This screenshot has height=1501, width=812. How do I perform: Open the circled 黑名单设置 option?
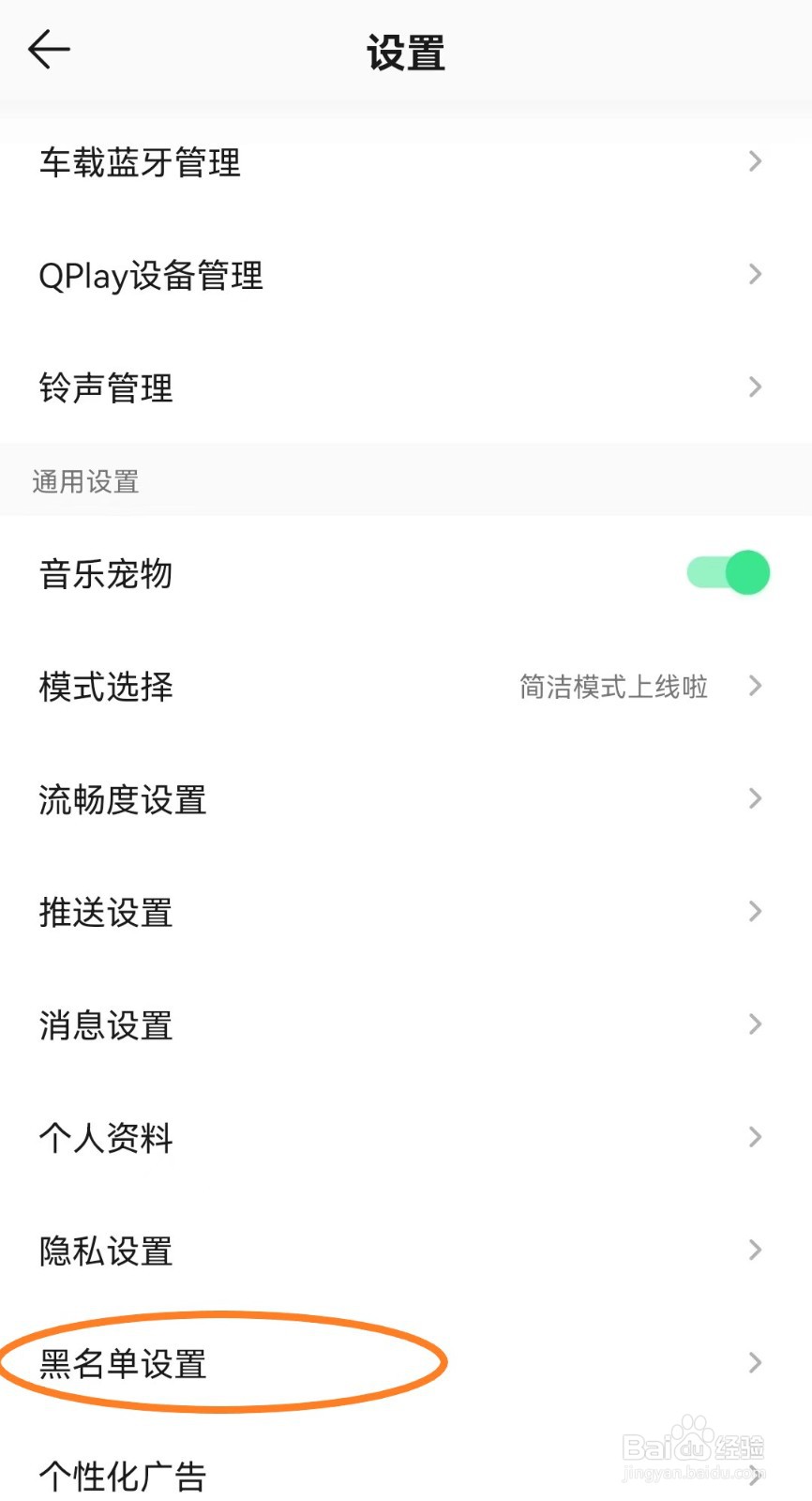[x=124, y=1365]
